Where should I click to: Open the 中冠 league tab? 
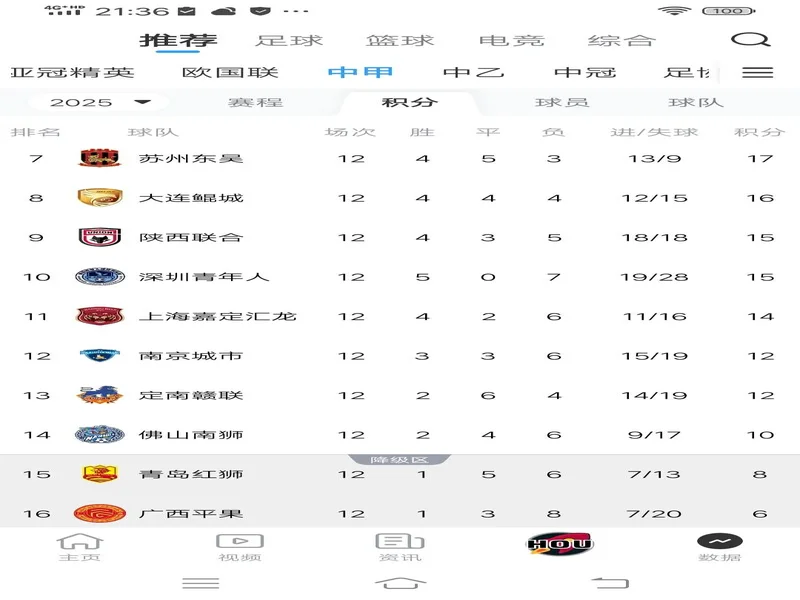tap(585, 72)
